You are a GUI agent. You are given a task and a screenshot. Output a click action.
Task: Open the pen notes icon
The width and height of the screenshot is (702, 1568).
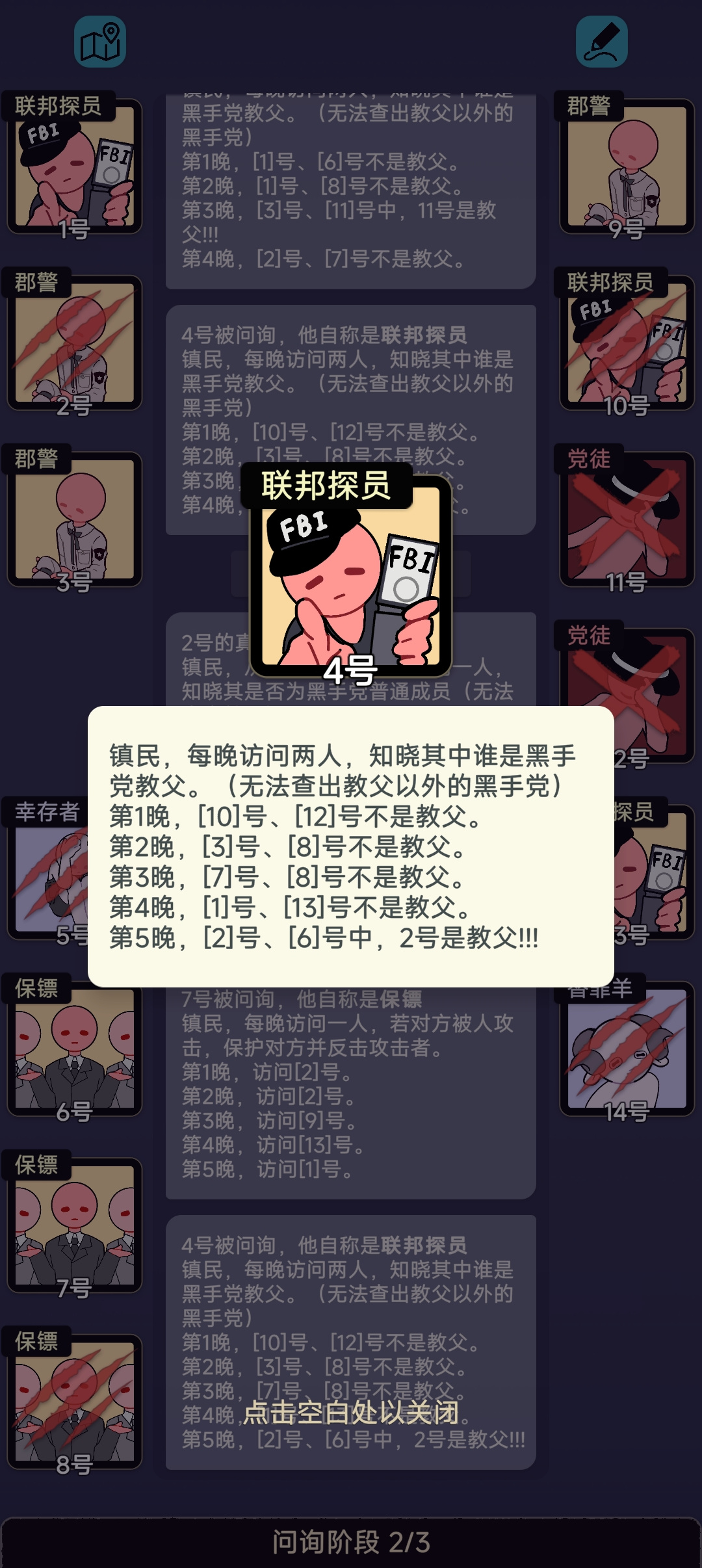[x=602, y=42]
